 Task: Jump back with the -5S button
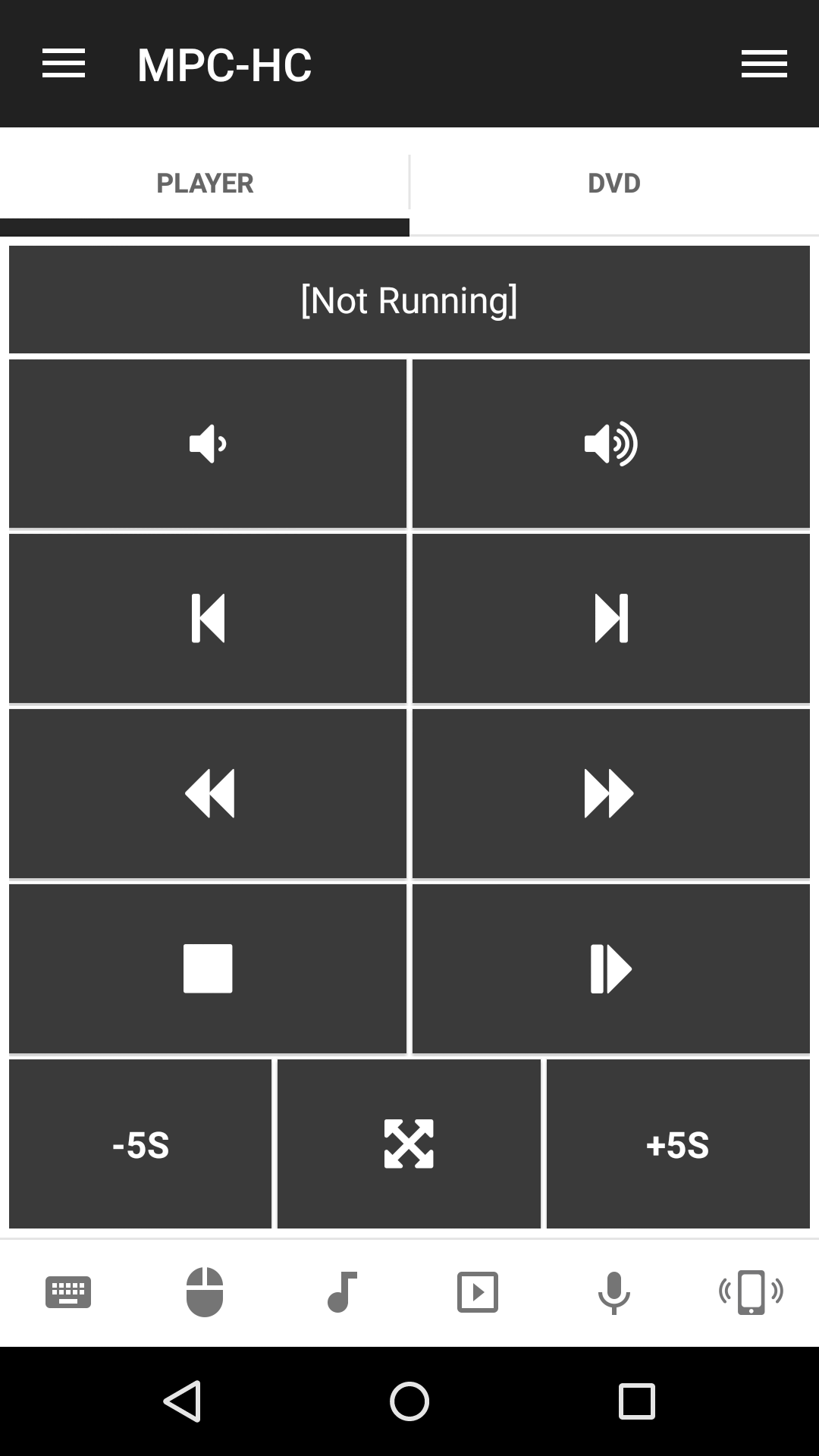tap(140, 1144)
